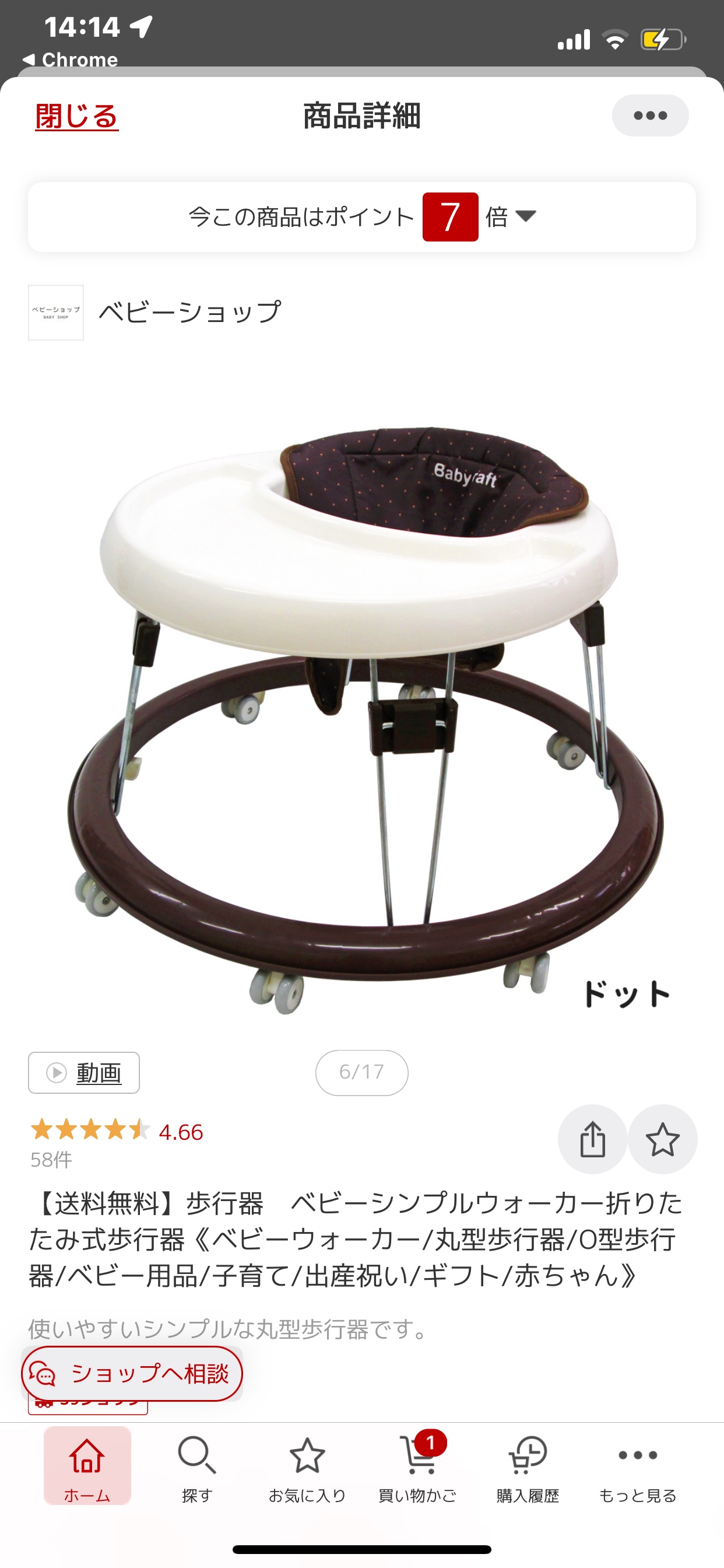Expand the 7x points details
This screenshot has width=724, height=1568.
[362, 216]
